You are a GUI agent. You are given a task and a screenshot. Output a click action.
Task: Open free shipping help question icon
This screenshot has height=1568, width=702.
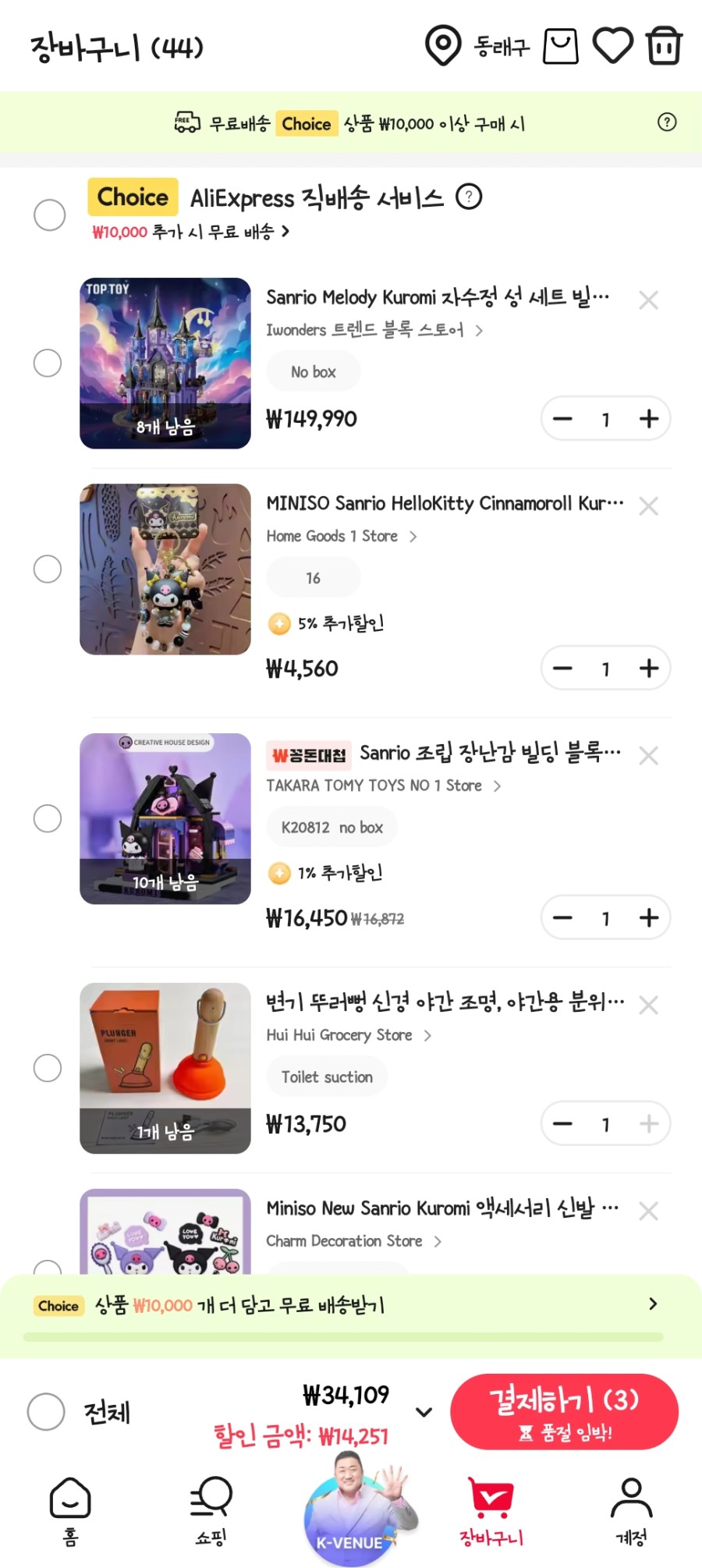coord(666,122)
